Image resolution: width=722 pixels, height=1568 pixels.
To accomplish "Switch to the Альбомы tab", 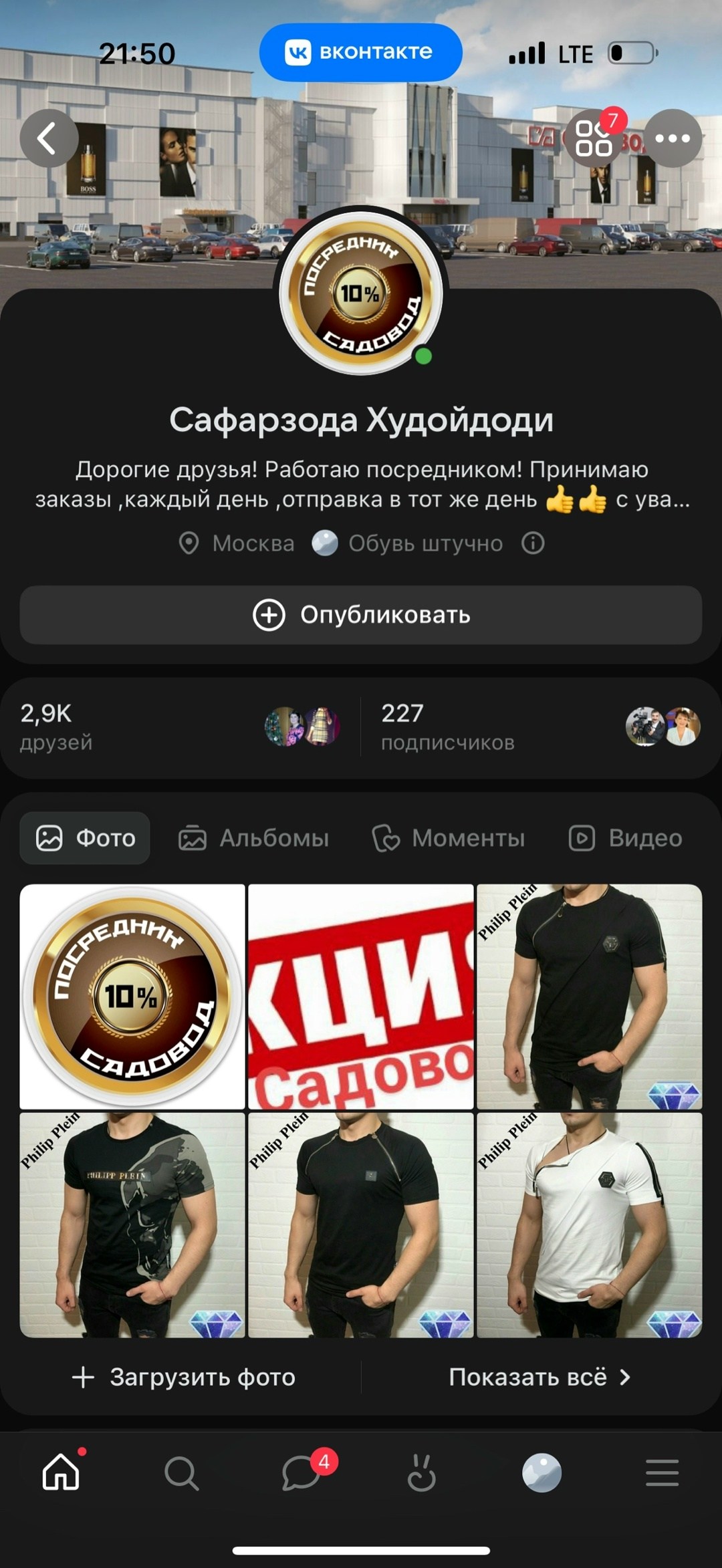I will [255, 837].
